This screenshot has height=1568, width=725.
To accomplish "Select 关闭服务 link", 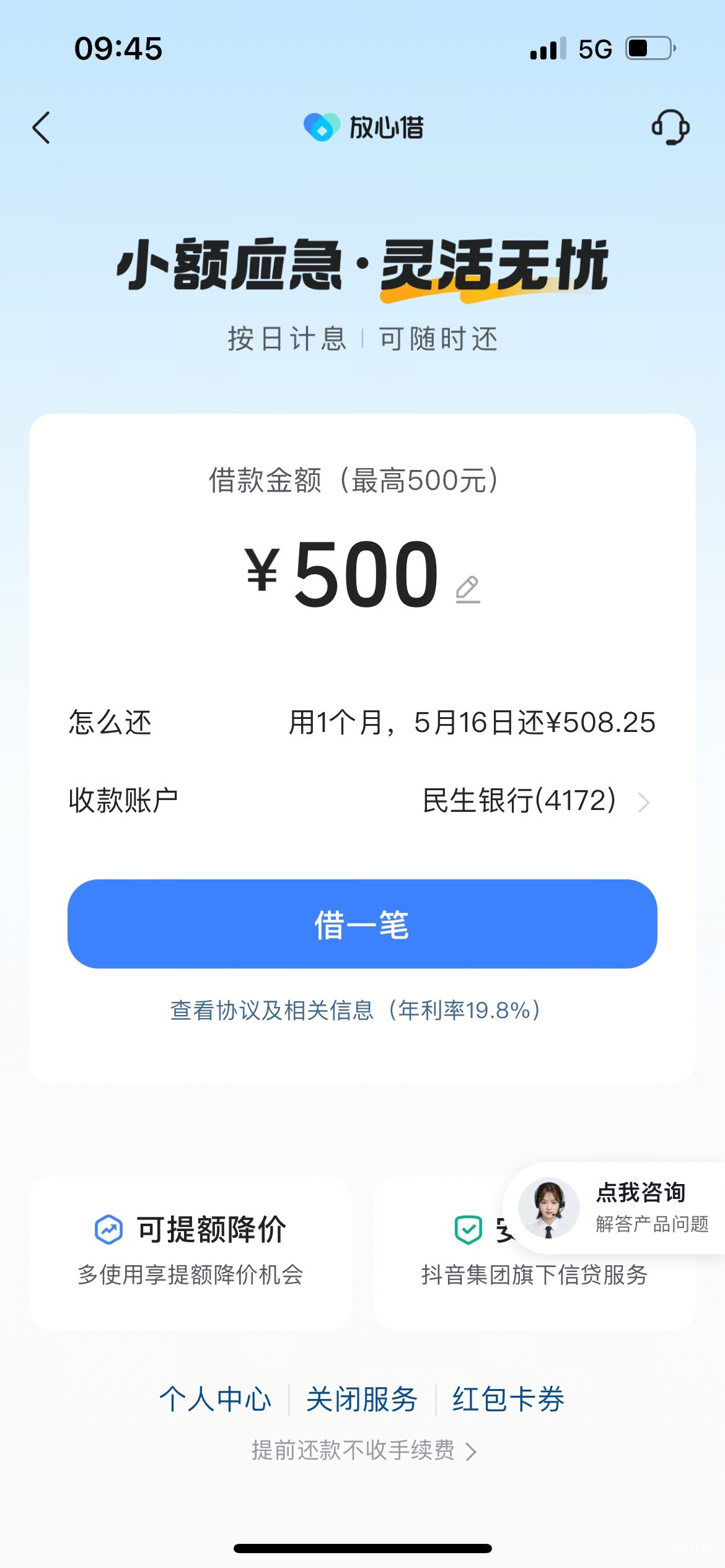I will point(362,1400).
